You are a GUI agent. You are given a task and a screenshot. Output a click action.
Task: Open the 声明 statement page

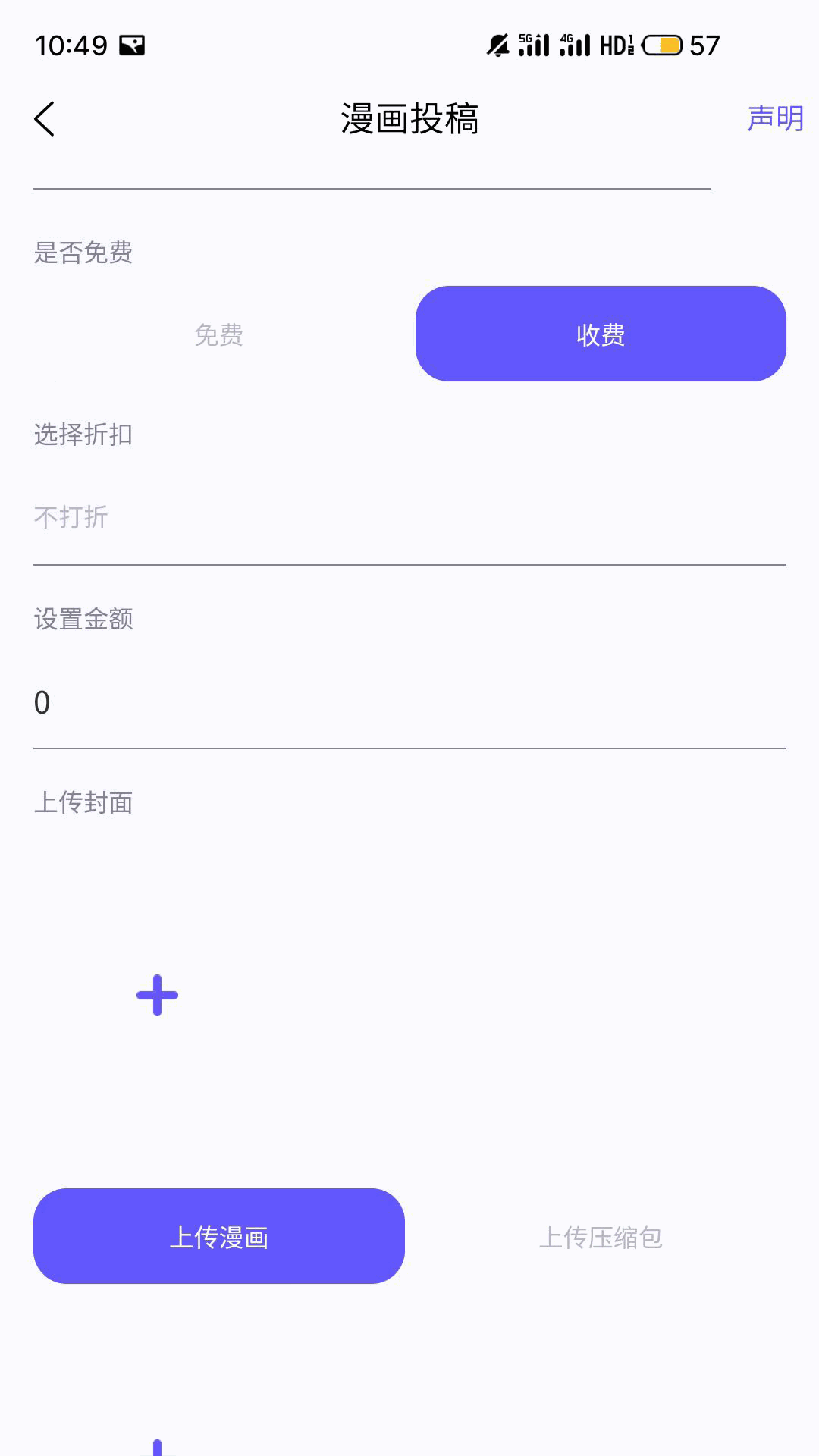click(x=775, y=119)
